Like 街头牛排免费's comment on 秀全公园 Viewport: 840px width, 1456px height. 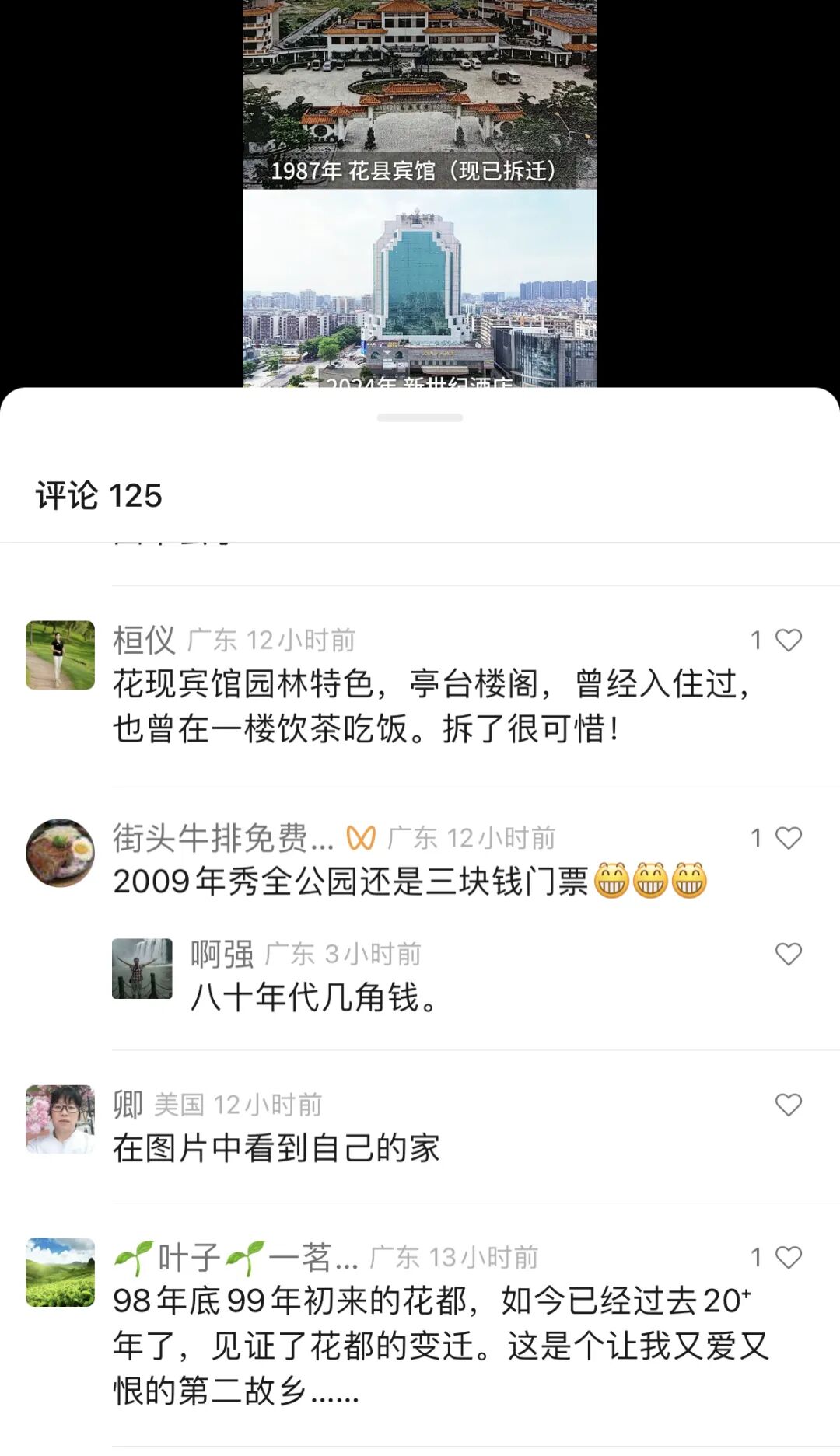[x=788, y=838]
